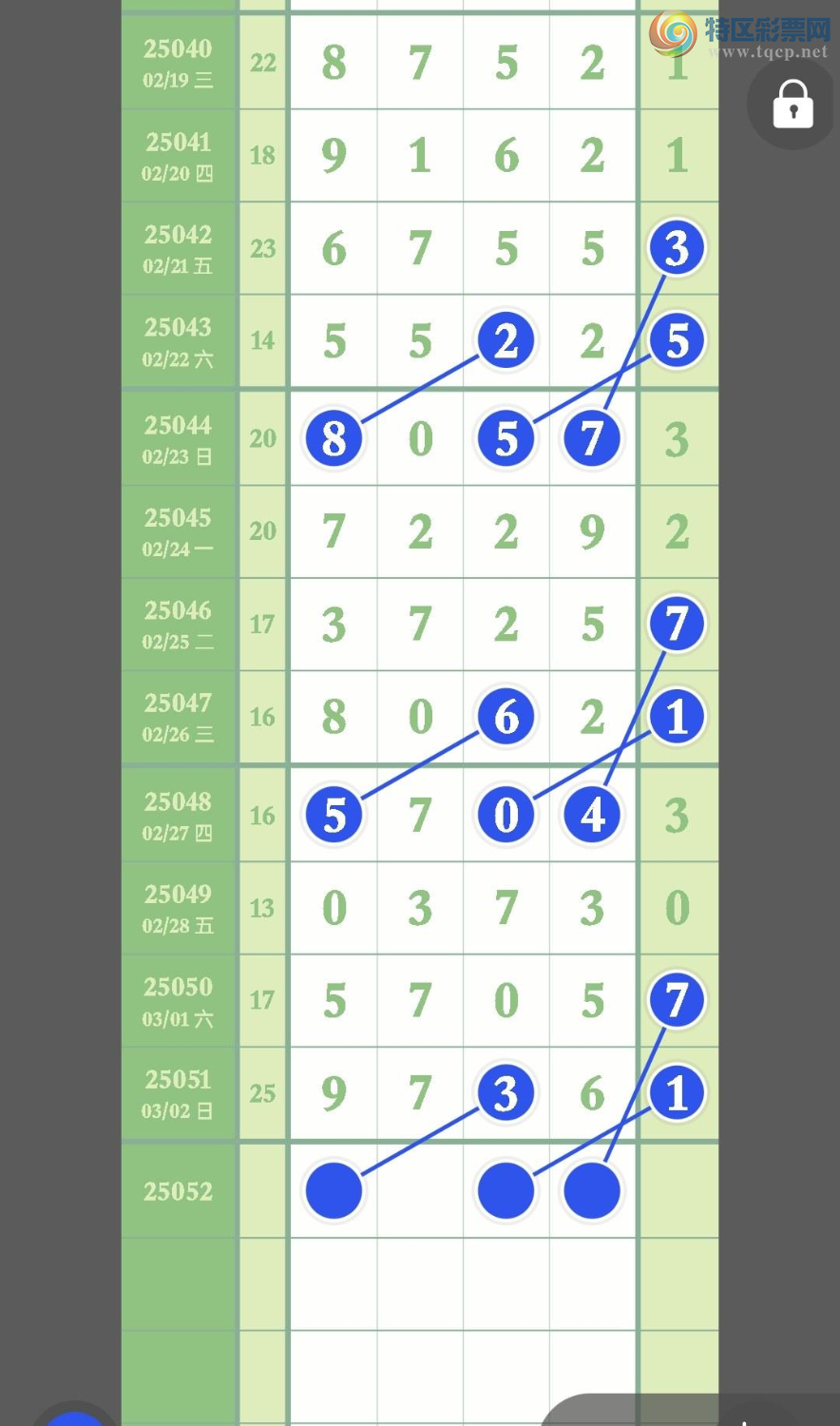
Task: Select the circled 7 in row 25050
Action: 676,1000
